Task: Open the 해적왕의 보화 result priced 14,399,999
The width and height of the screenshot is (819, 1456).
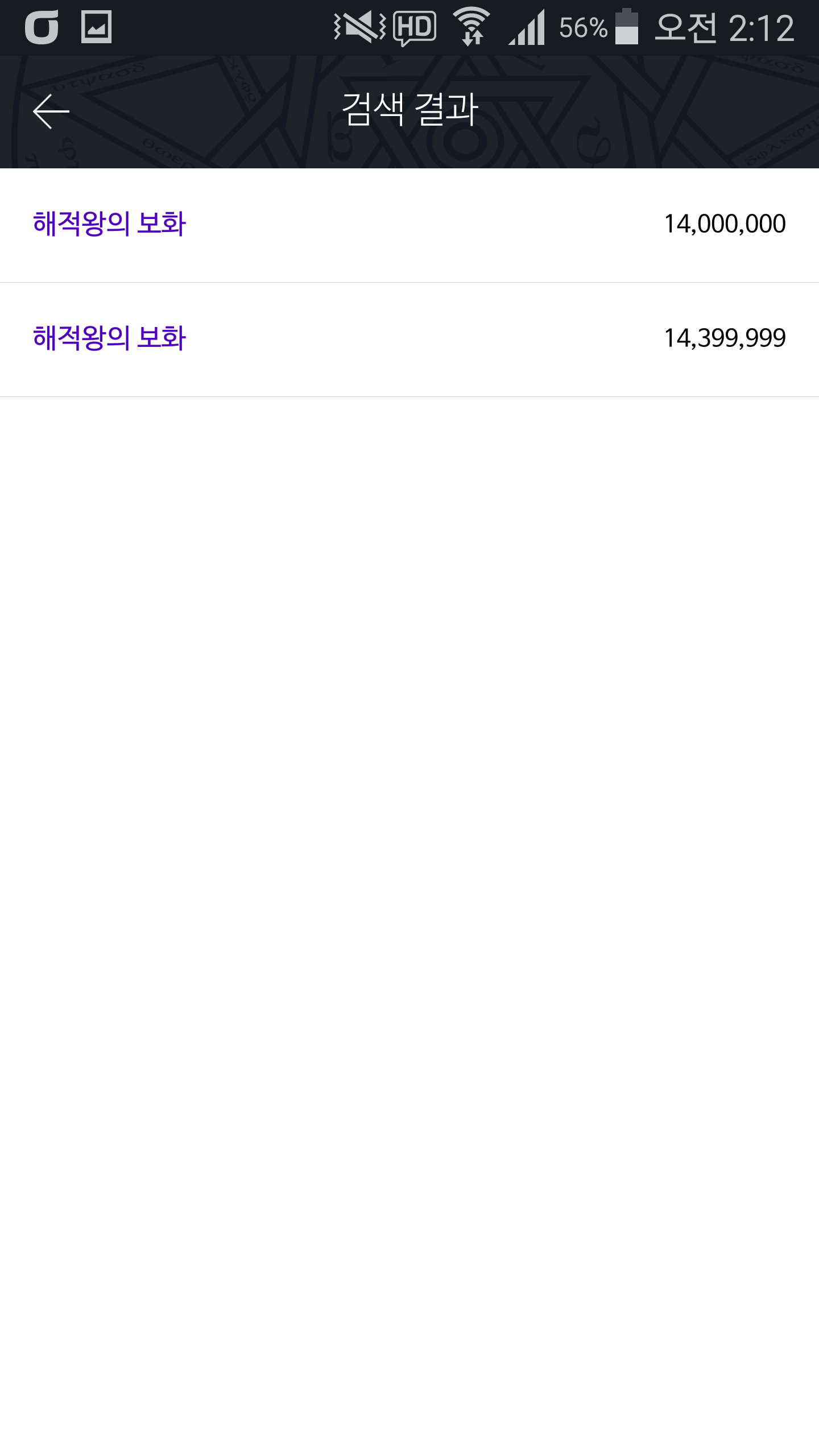Action: [x=409, y=340]
